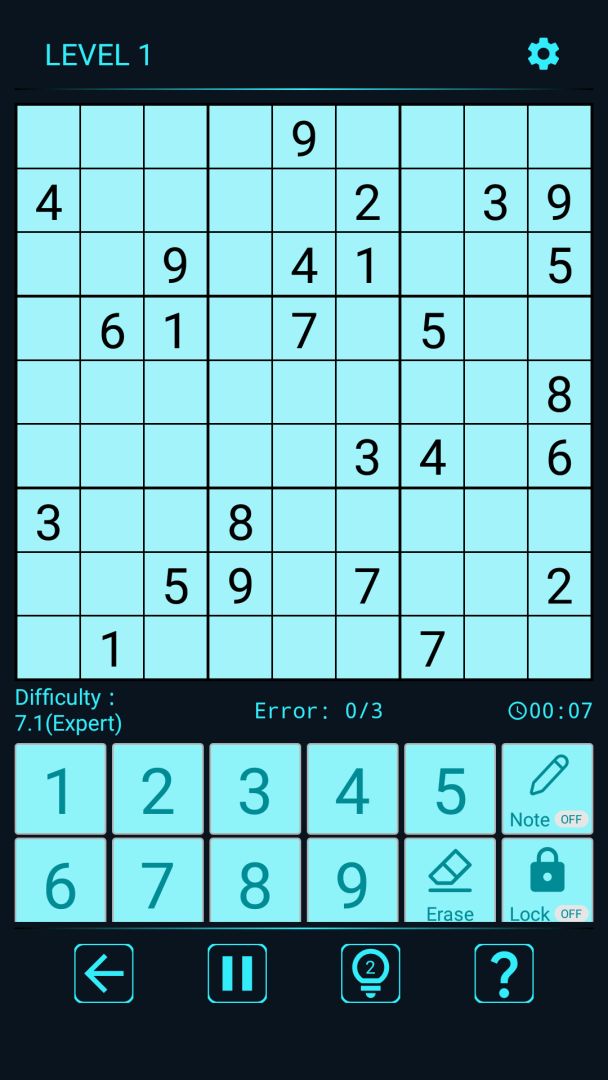608x1080 pixels.
Task: Choose number 7 on the keypad
Action: 157,882
